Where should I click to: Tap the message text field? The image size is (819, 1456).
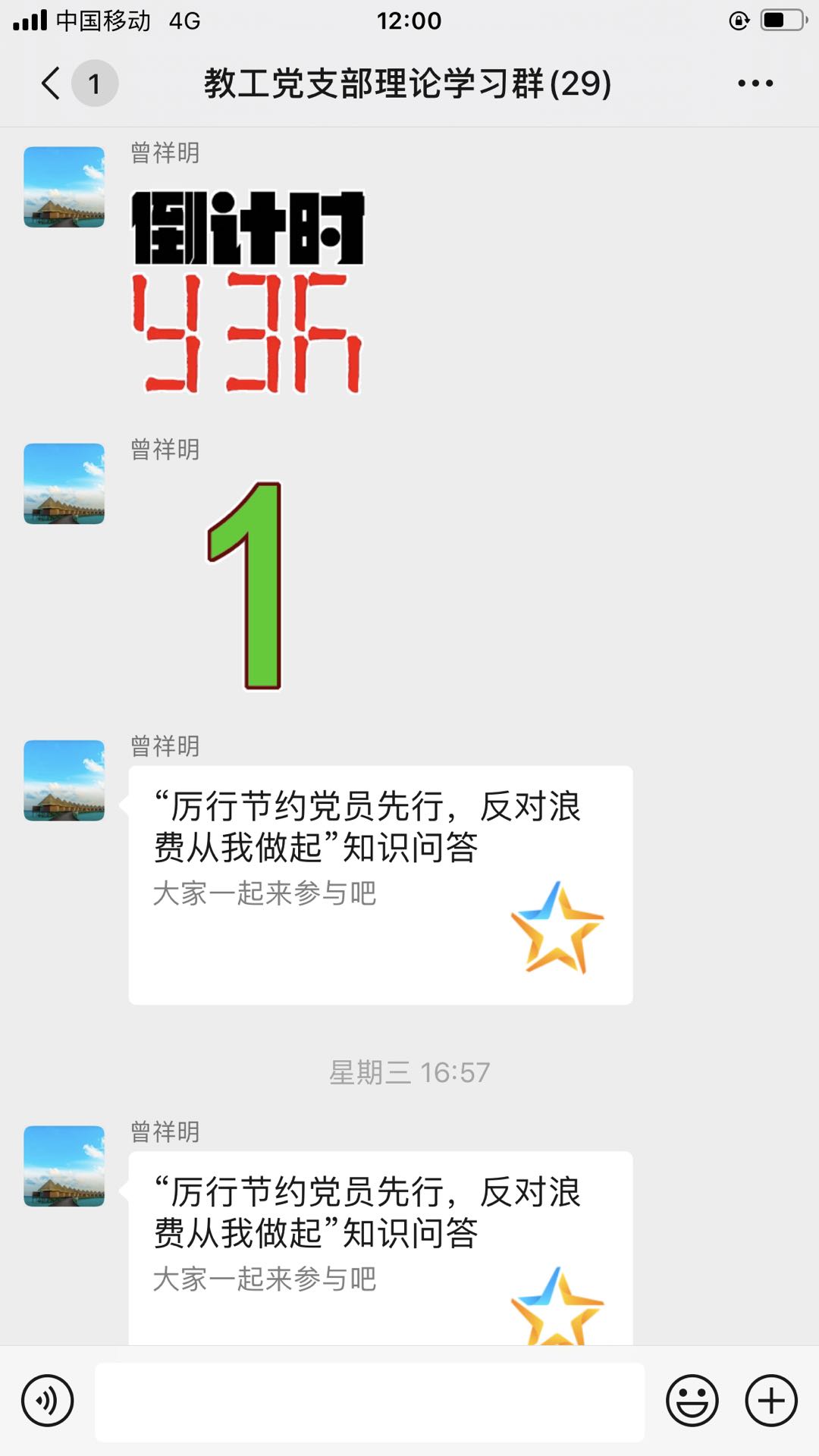pyautogui.click(x=369, y=1402)
